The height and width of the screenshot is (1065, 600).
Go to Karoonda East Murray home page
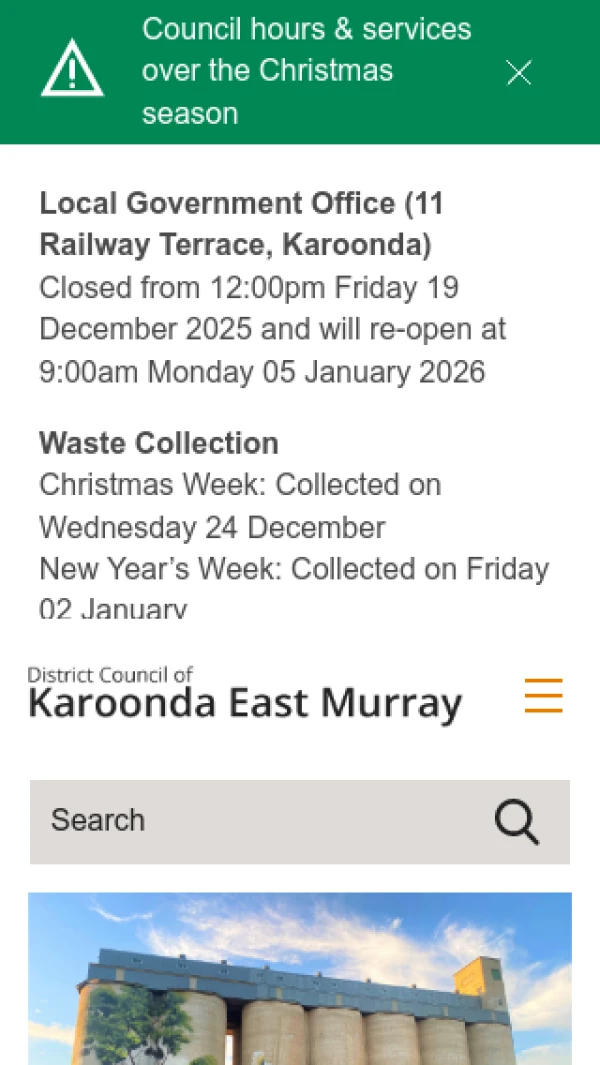[245, 694]
